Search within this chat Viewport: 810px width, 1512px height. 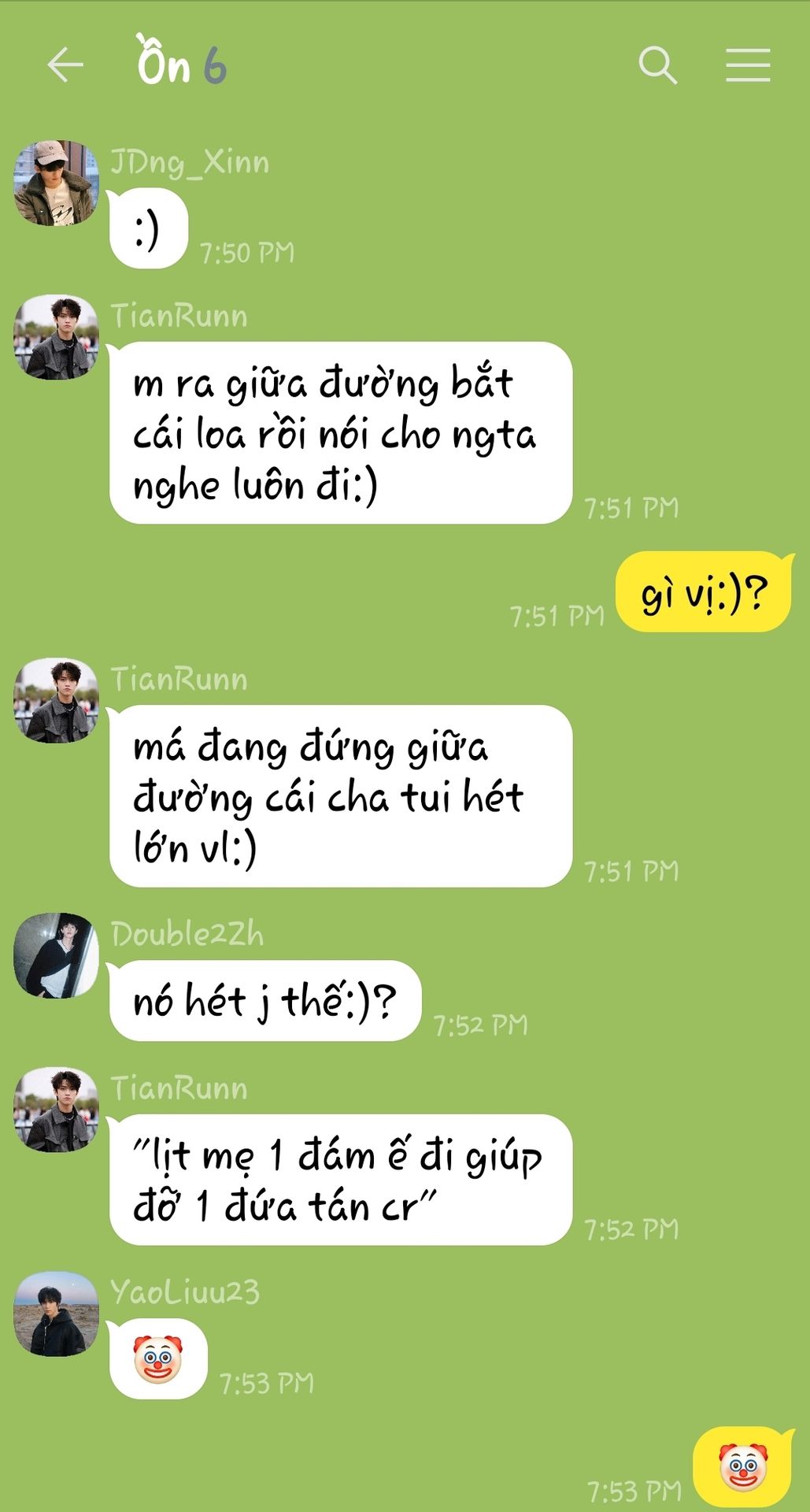(x=657, y=65)
